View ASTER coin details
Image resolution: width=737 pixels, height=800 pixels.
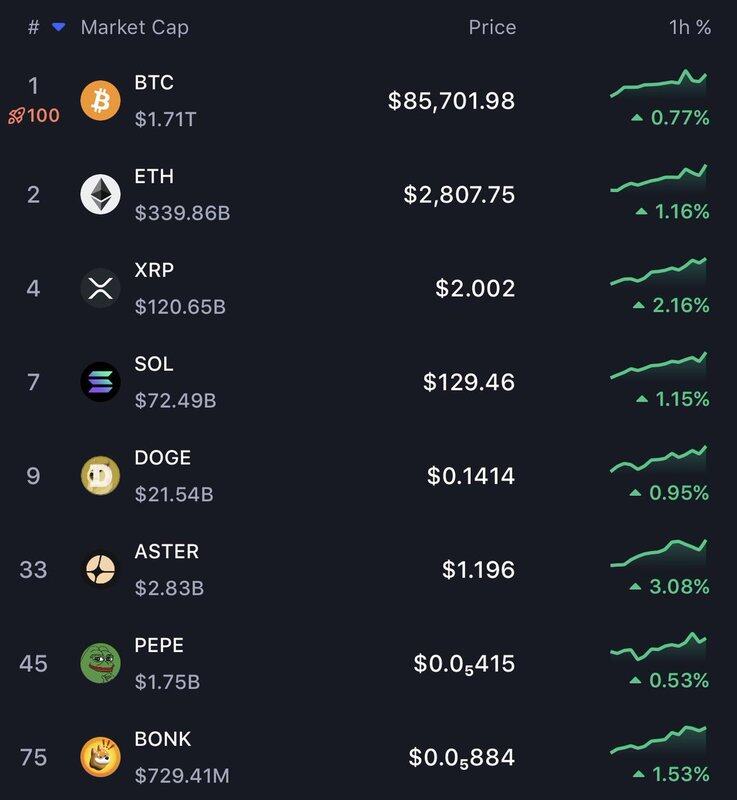[166, 552]
